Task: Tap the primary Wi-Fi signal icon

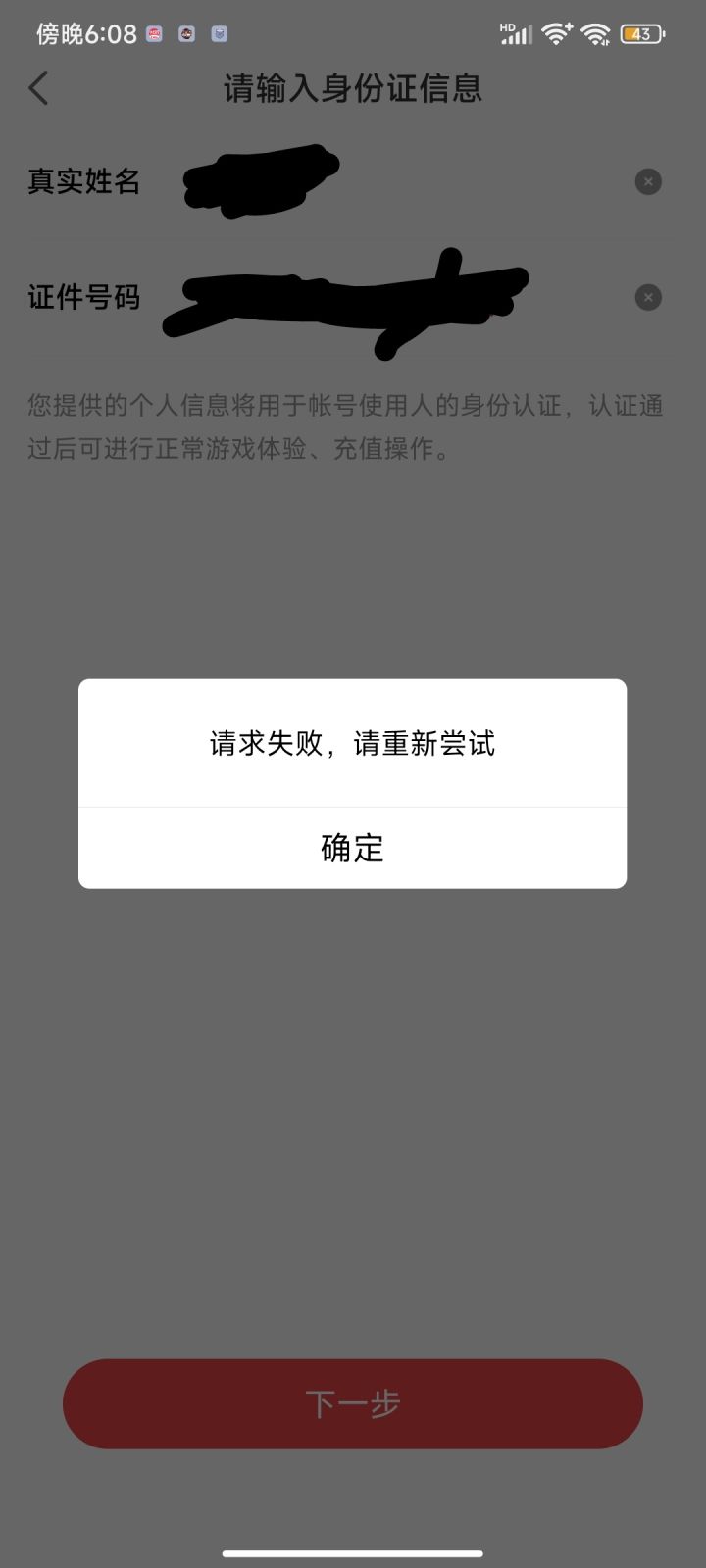Action: pyautogui.click(x=555, y=33)
